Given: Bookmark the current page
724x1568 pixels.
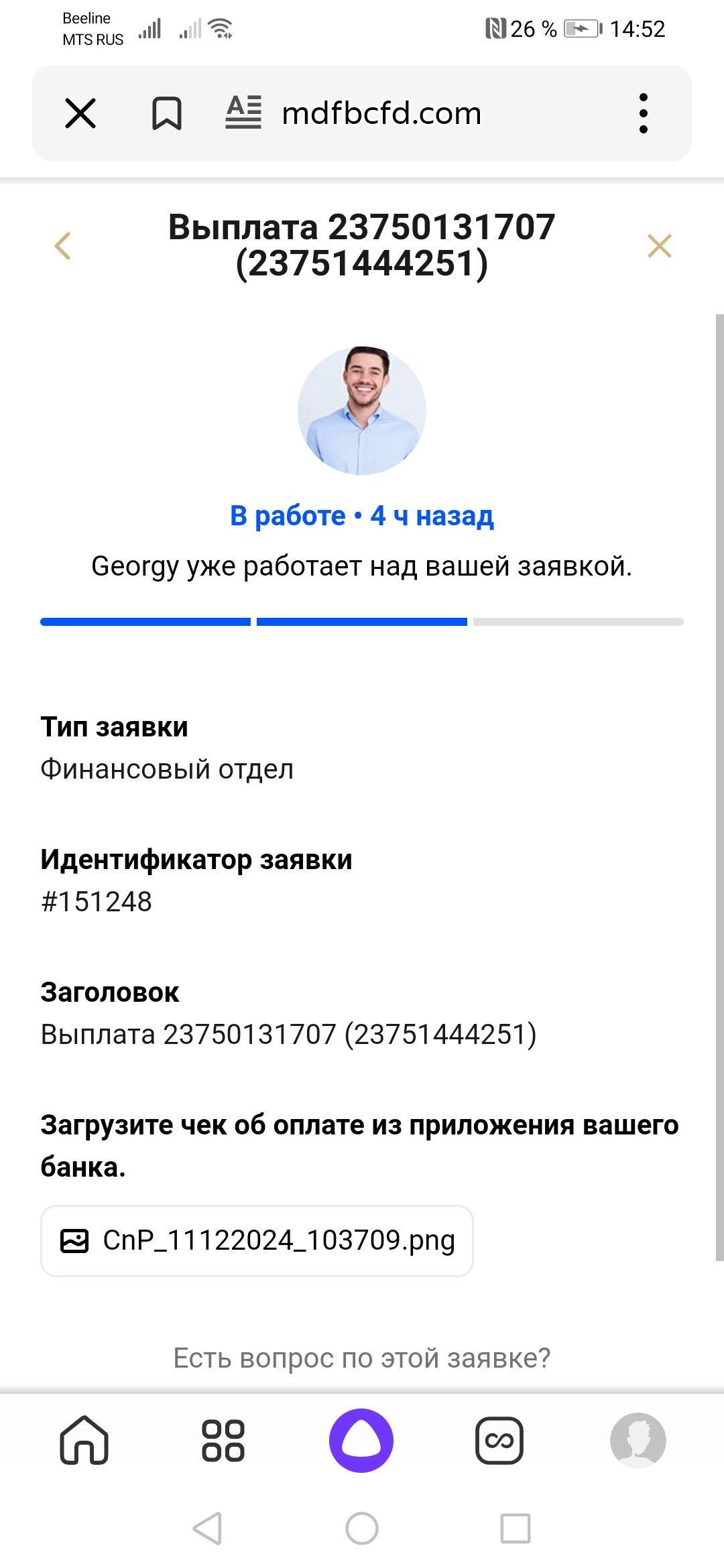Looking at the screenshot, I should point(166,113).
